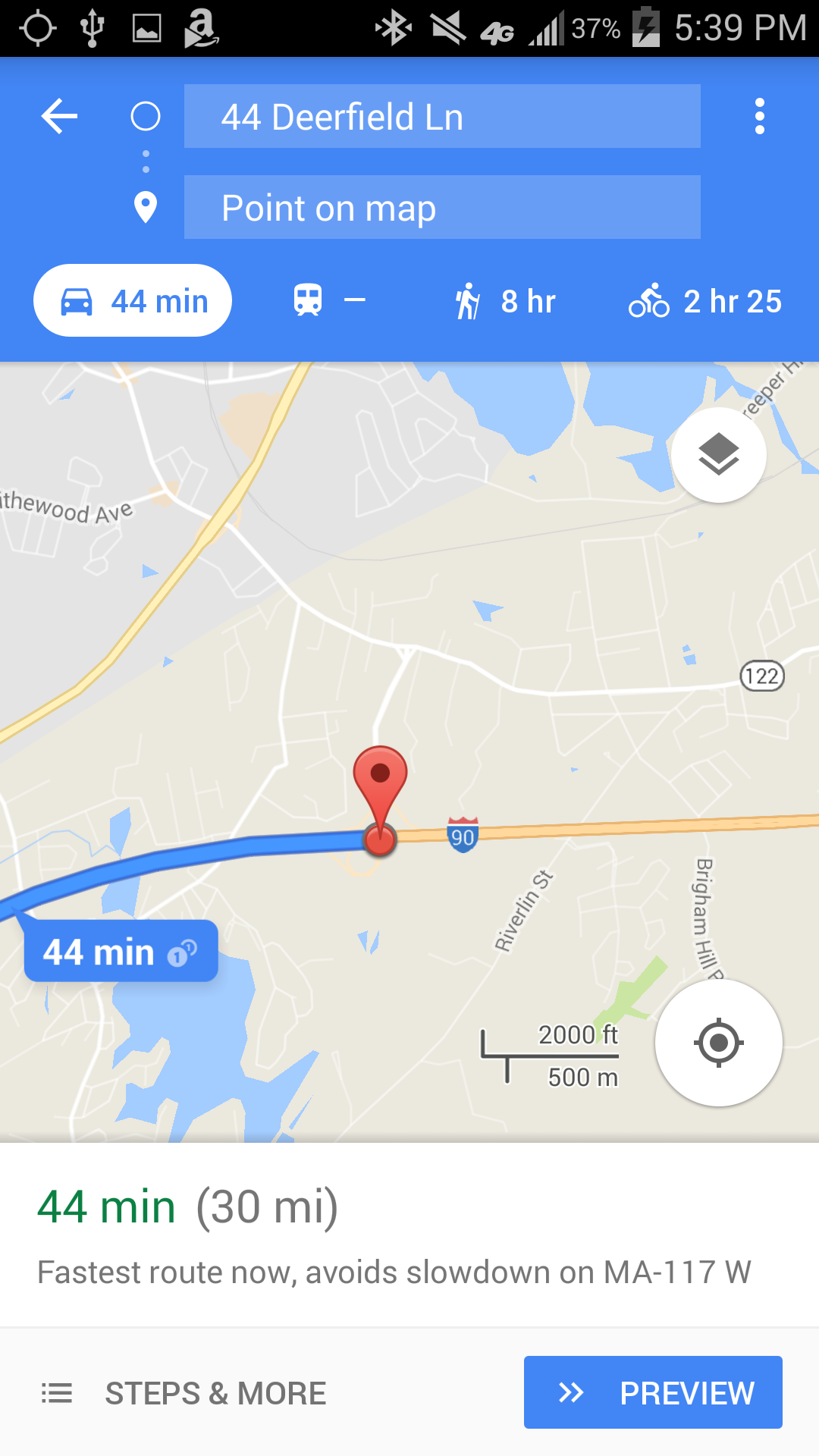Image resolution: width=819 pixels, height=1456 pixels.
Task: Open map layers button
Action: pos(718,455)
